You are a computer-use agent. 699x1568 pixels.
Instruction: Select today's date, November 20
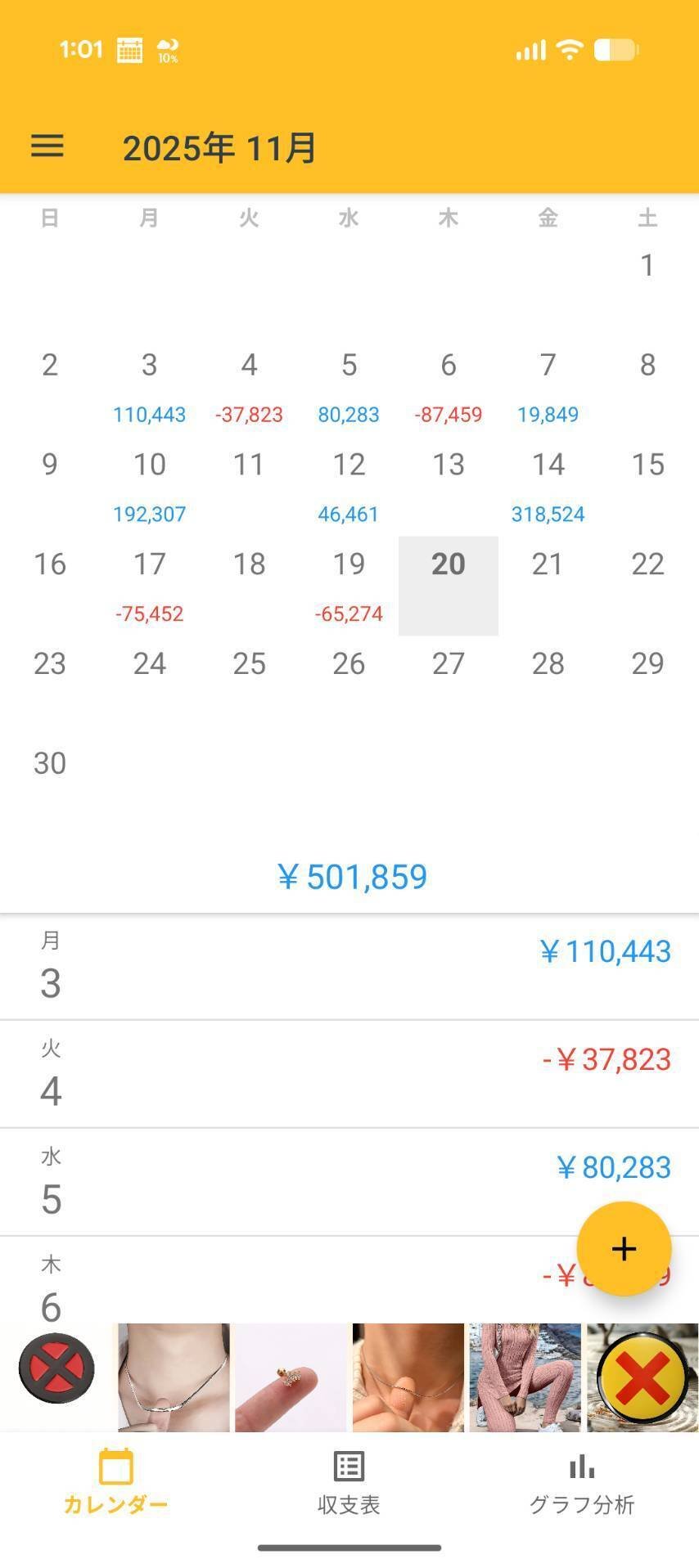point(448,564)
